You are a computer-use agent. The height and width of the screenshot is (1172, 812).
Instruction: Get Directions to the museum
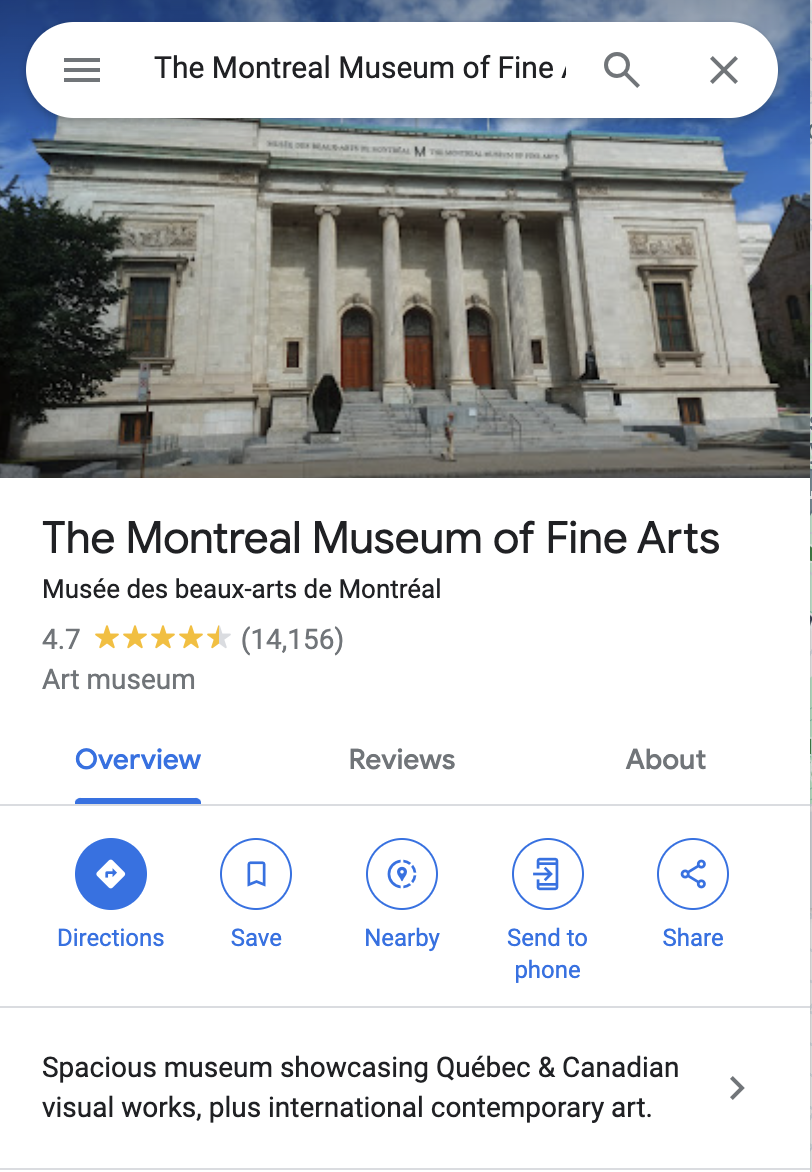111,875
